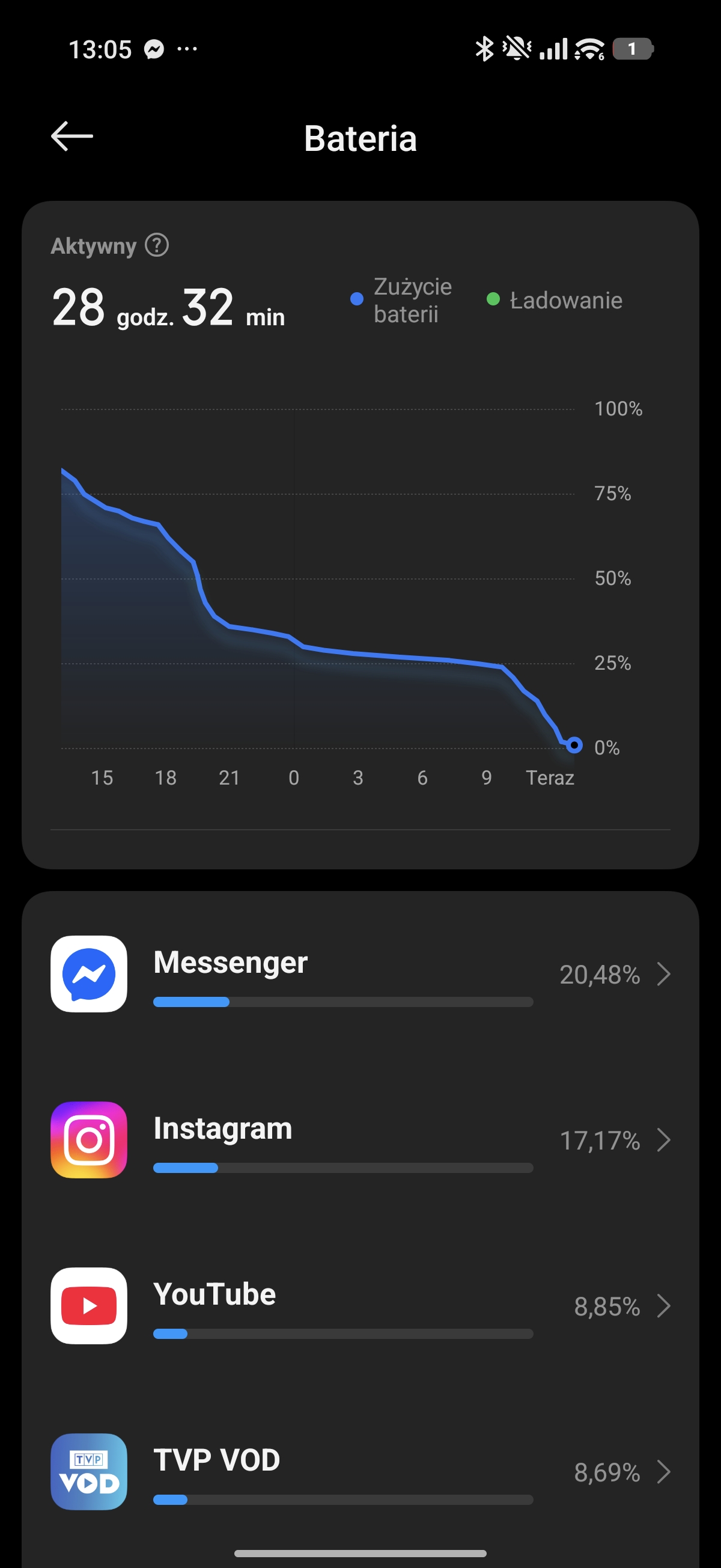Open Instagram battery usage details

point(360,1139)
